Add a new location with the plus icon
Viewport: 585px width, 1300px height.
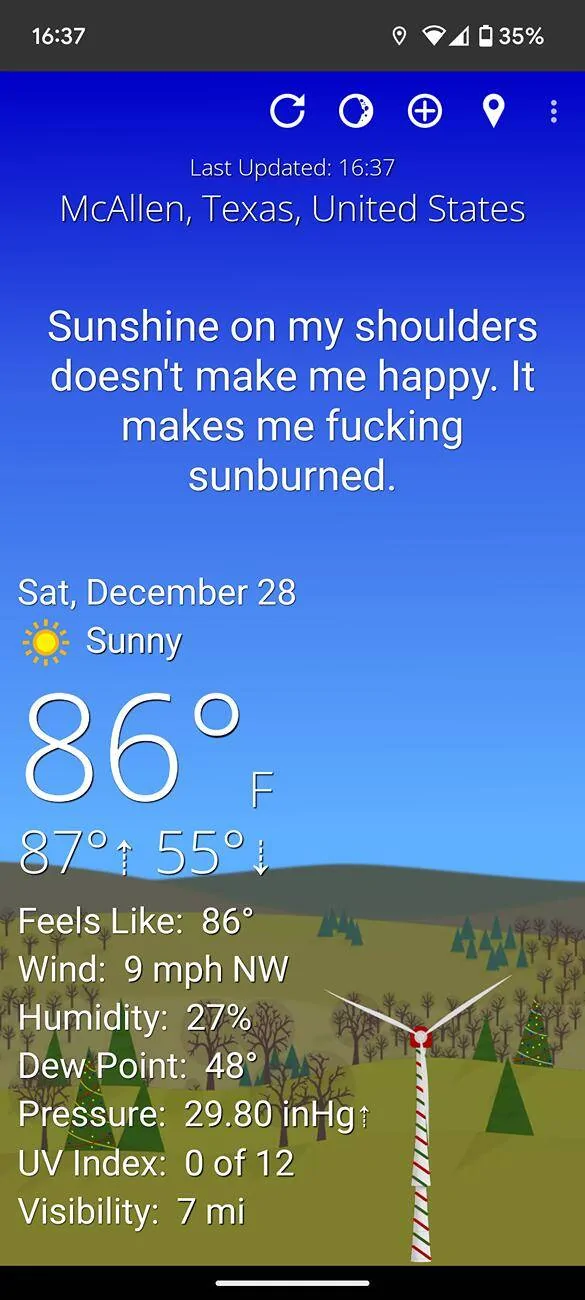click(425, 111)
